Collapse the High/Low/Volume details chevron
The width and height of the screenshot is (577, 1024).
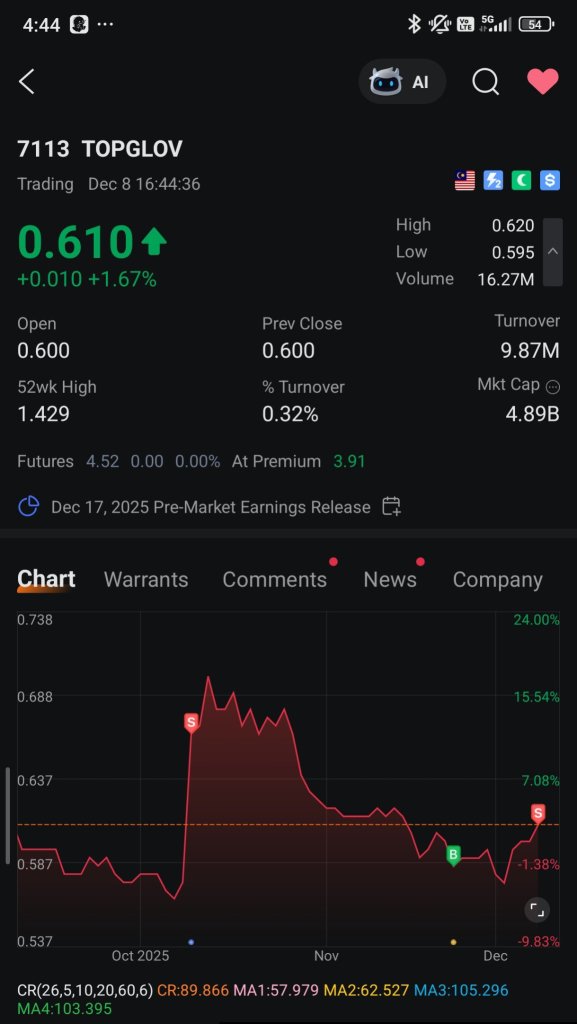(x=552, y=252)
